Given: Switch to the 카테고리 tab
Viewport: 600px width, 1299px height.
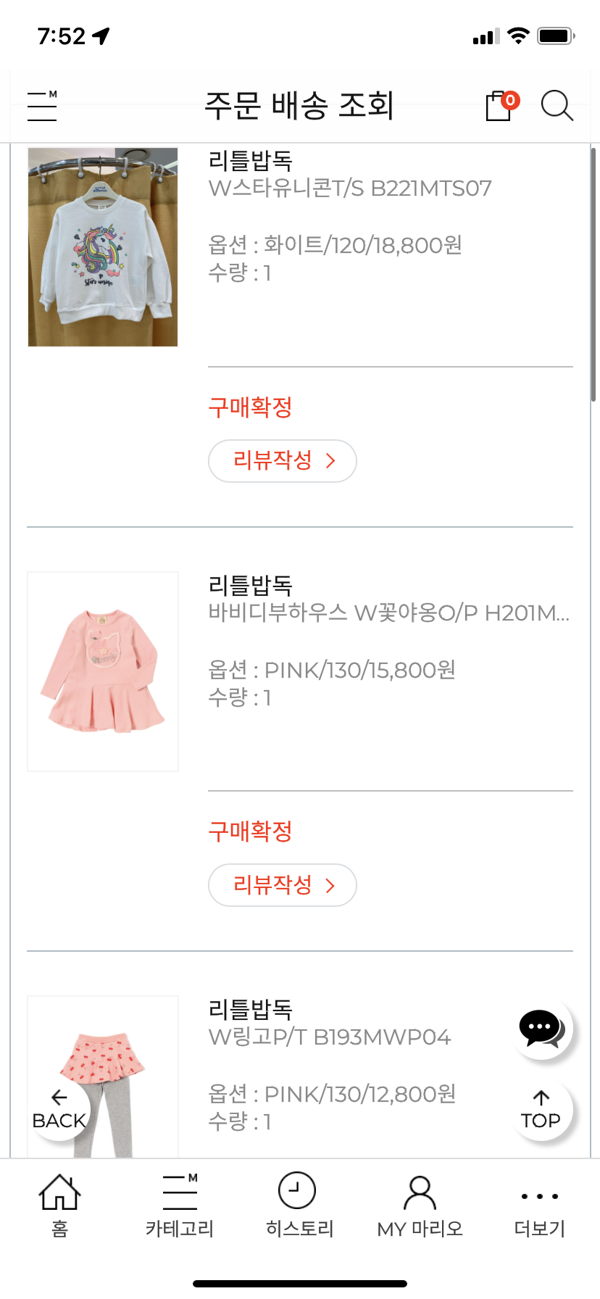Looking at the screenshot, I should click(180, 1206).
